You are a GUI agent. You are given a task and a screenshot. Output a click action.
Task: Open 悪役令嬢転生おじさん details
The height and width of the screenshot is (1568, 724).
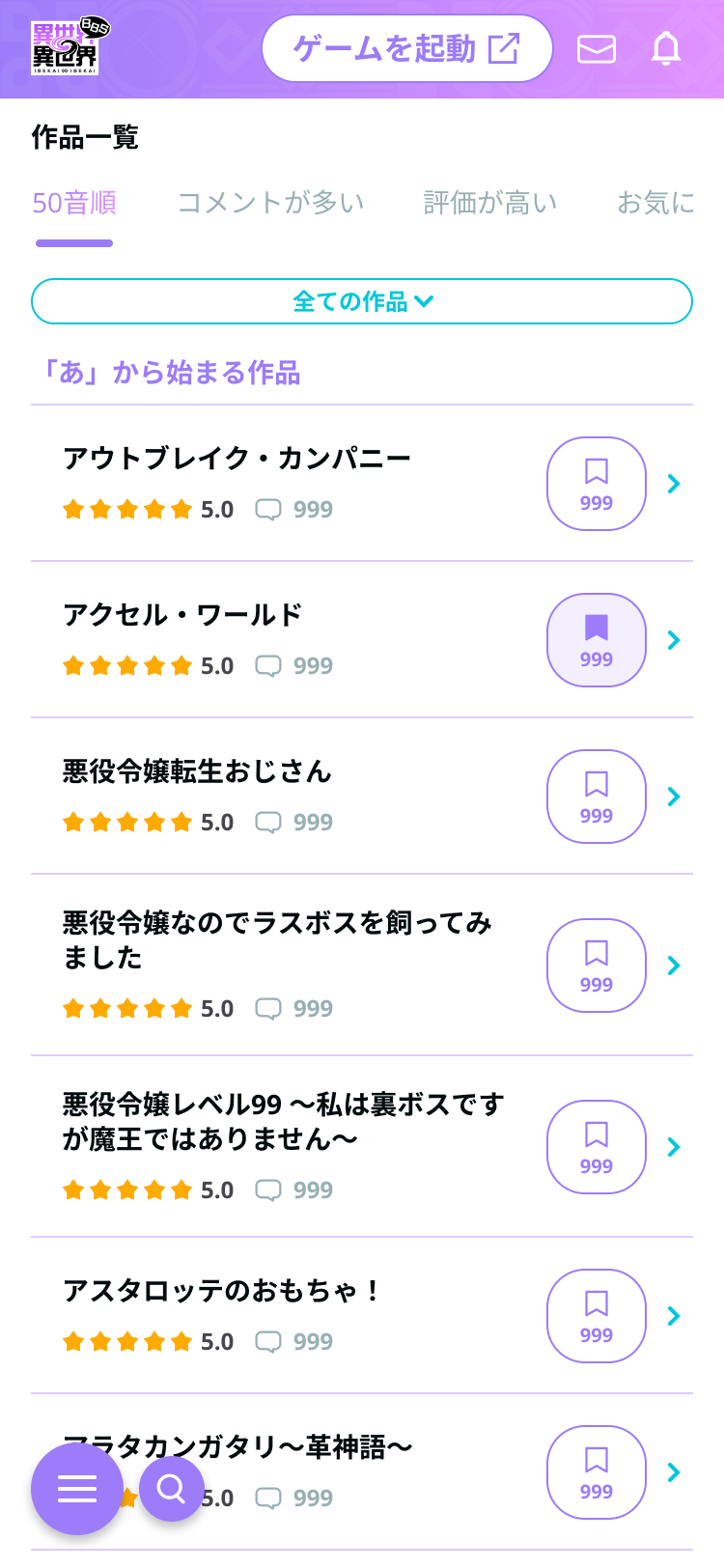[674, 797]
